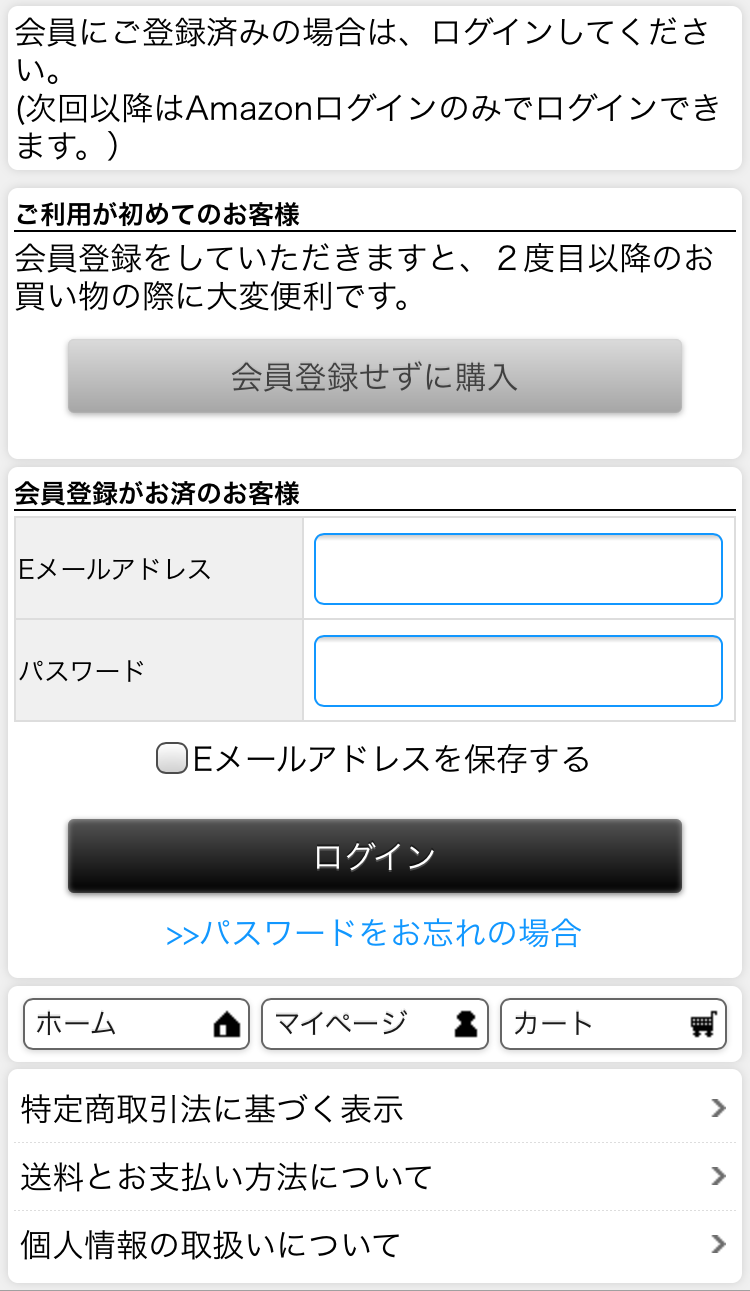Open マイページ
The width and height of the screenshot is (750, 1291).
pos(375,1024)
